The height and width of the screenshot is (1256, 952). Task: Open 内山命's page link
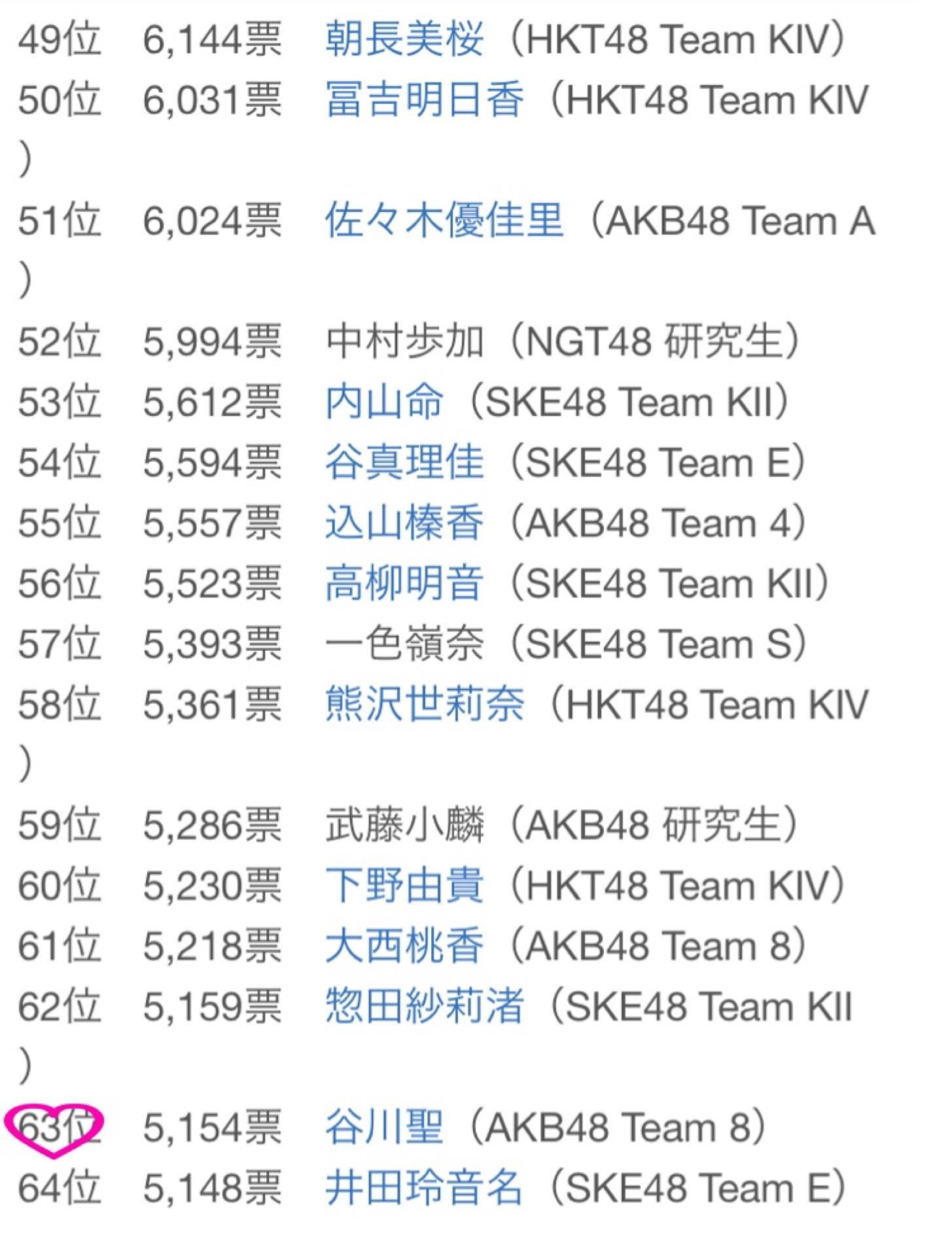click(x=384, y=402)
